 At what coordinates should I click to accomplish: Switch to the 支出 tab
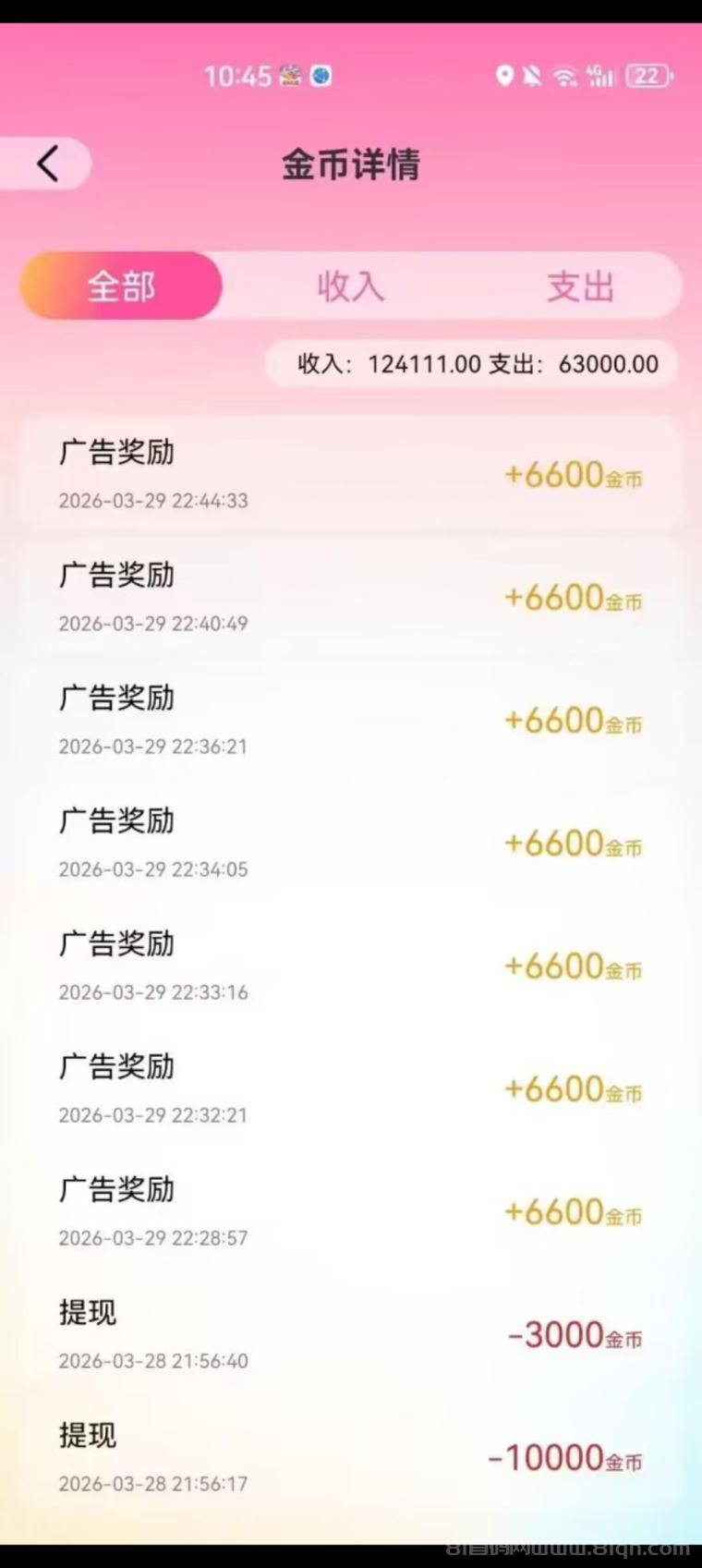click(x=580, y=286)
